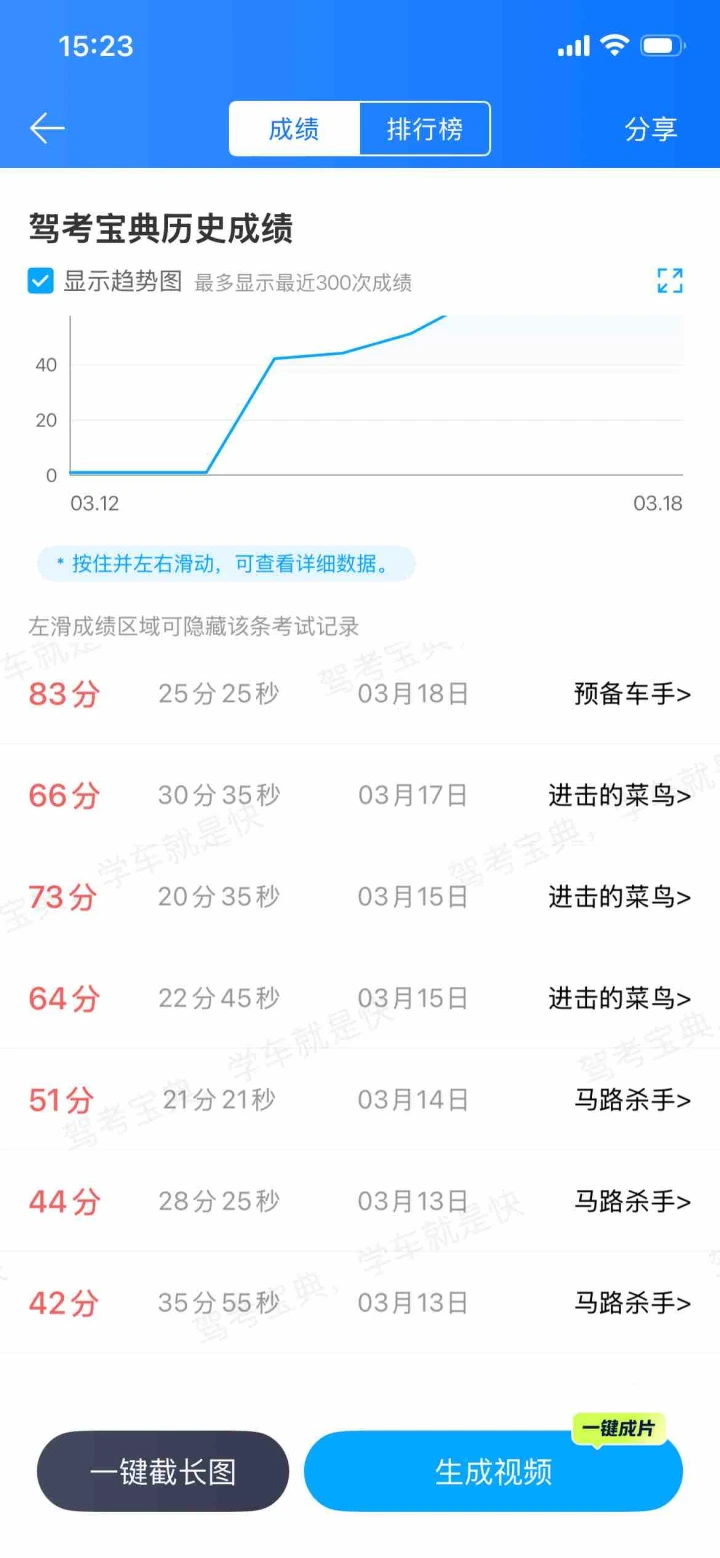Open the 51分 record from 03月14日
720x1558 pixels.
[360, 1100]
